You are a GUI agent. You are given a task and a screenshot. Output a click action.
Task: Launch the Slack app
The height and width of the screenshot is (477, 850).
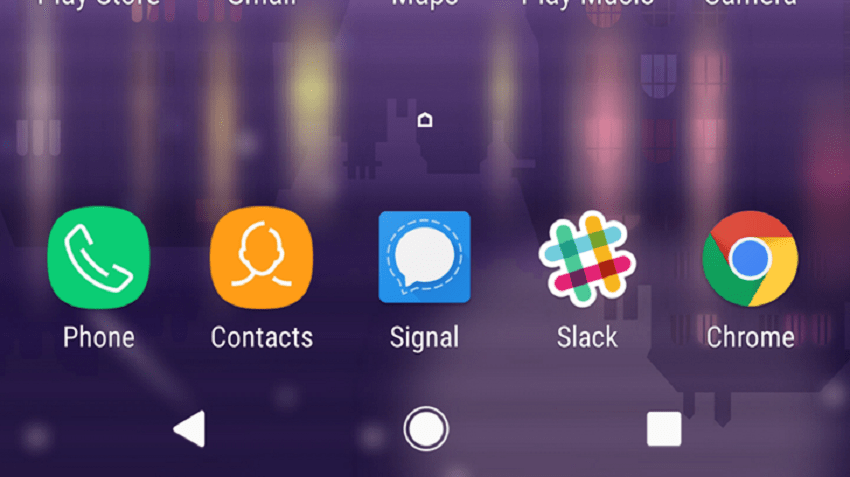click(x=587, y=258)
